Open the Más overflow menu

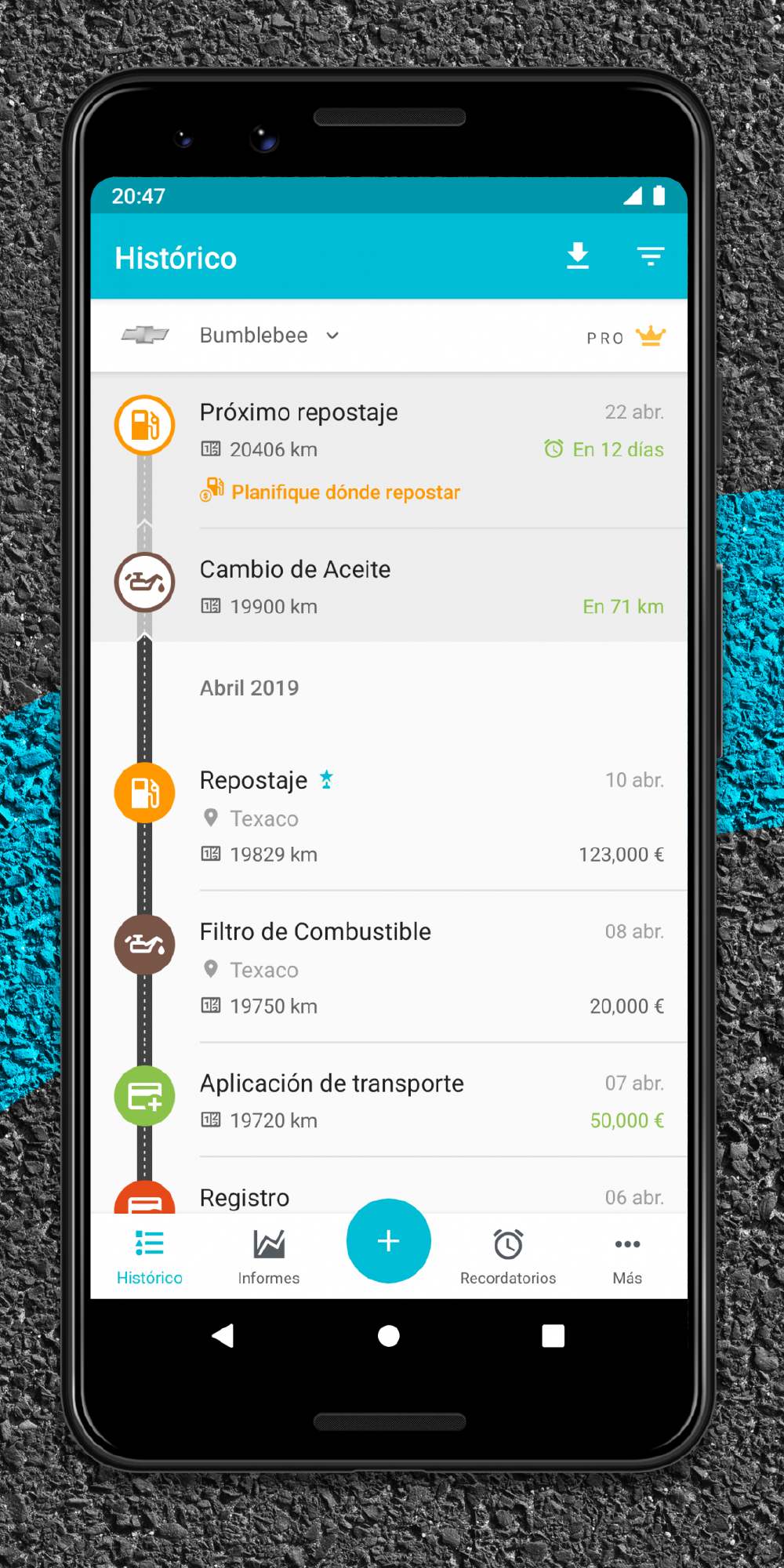[627, 1254]
